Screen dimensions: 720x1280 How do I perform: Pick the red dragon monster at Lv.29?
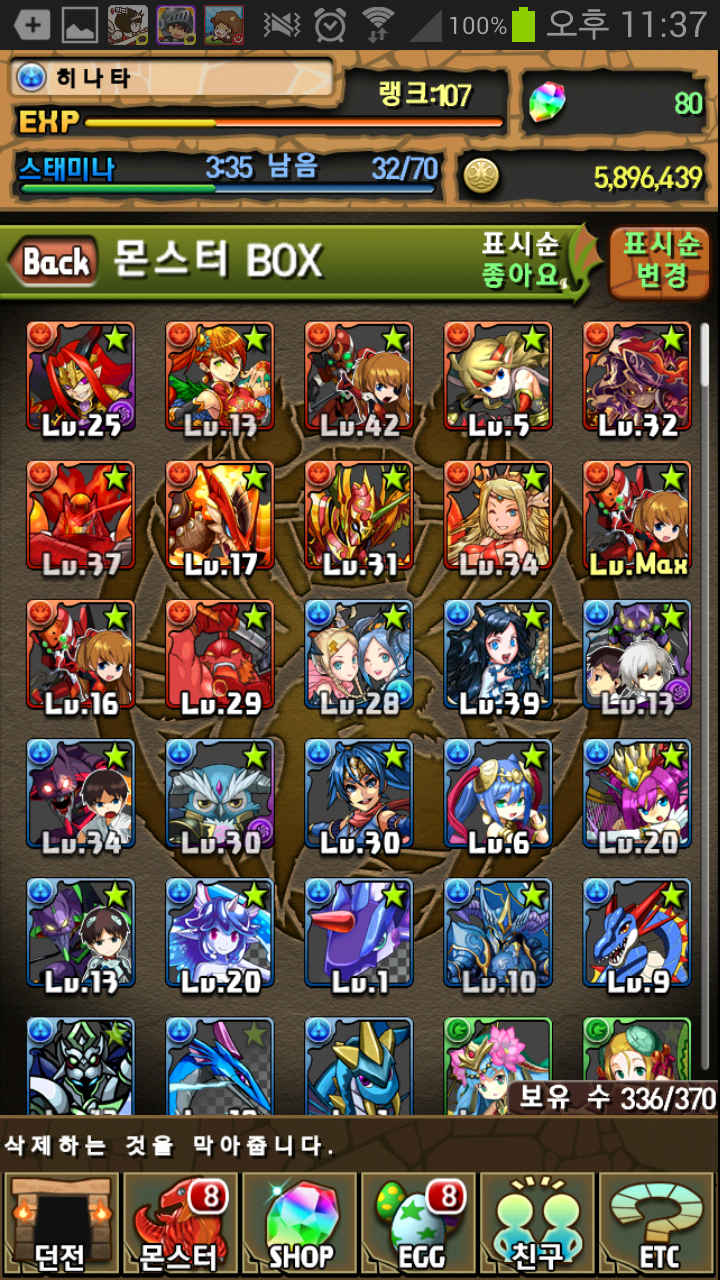click(x=220, y=657)
